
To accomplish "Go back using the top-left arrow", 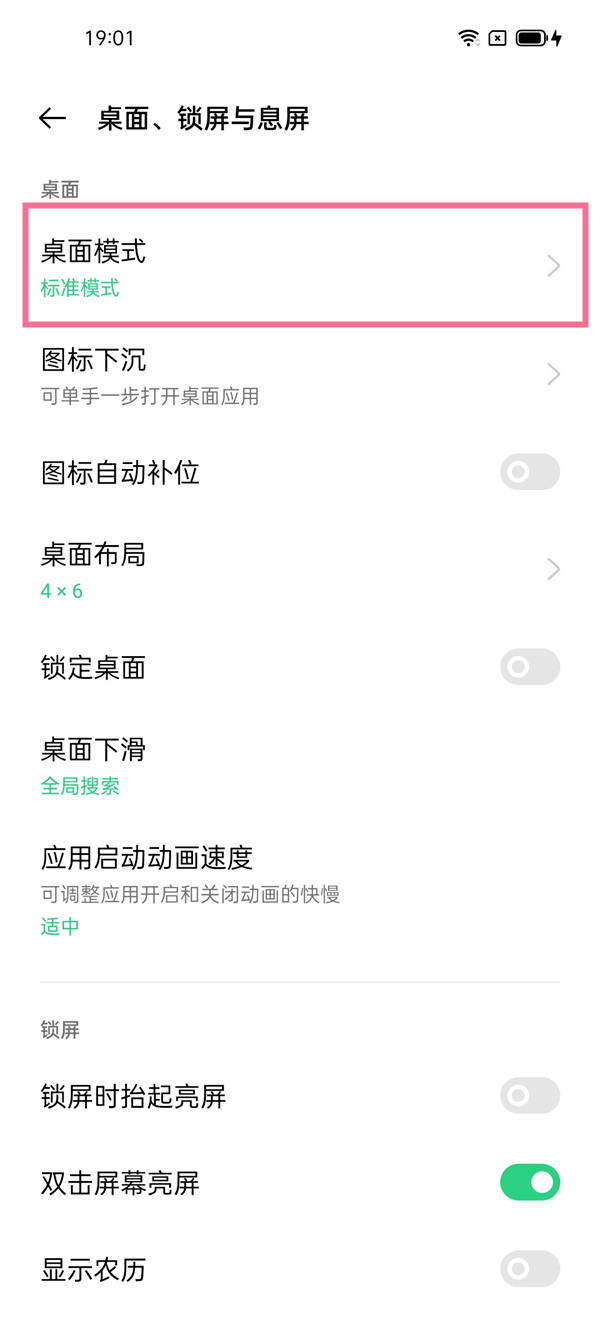I will coord(52,119).
